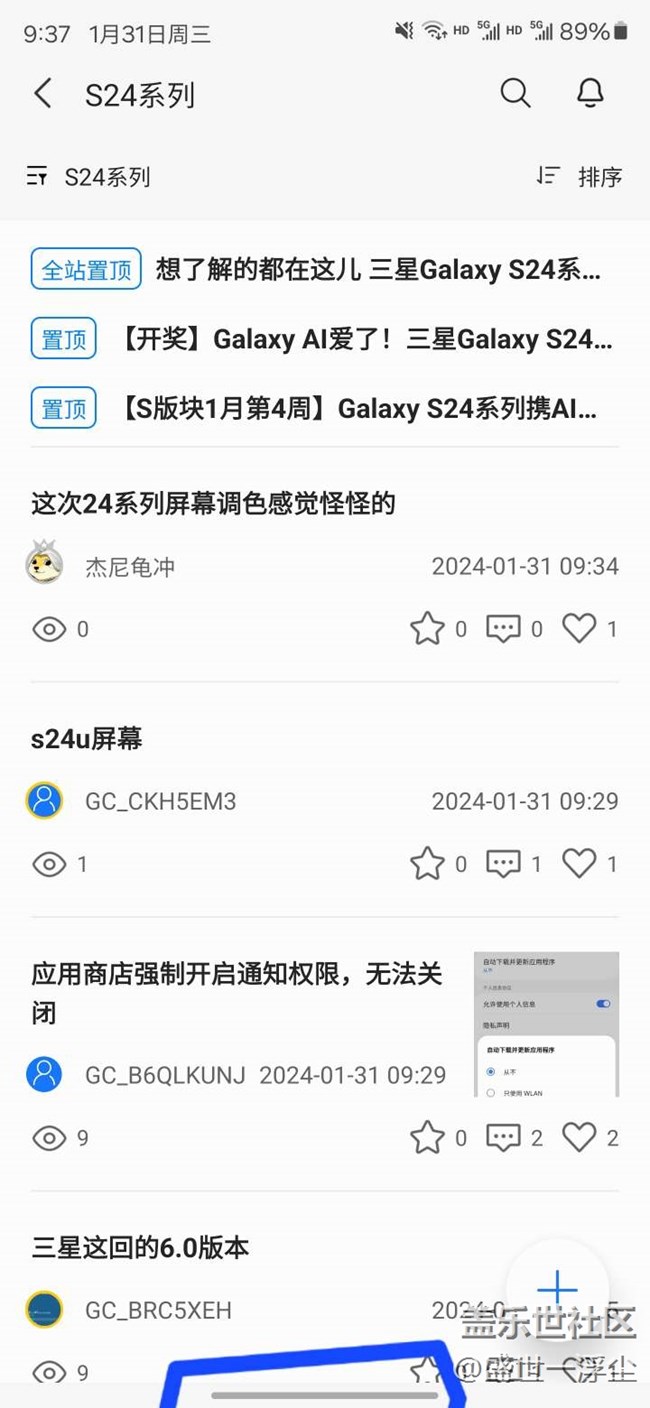Tap 排序 to change sort order
The image size is (650, 1408).
point(580,177)
